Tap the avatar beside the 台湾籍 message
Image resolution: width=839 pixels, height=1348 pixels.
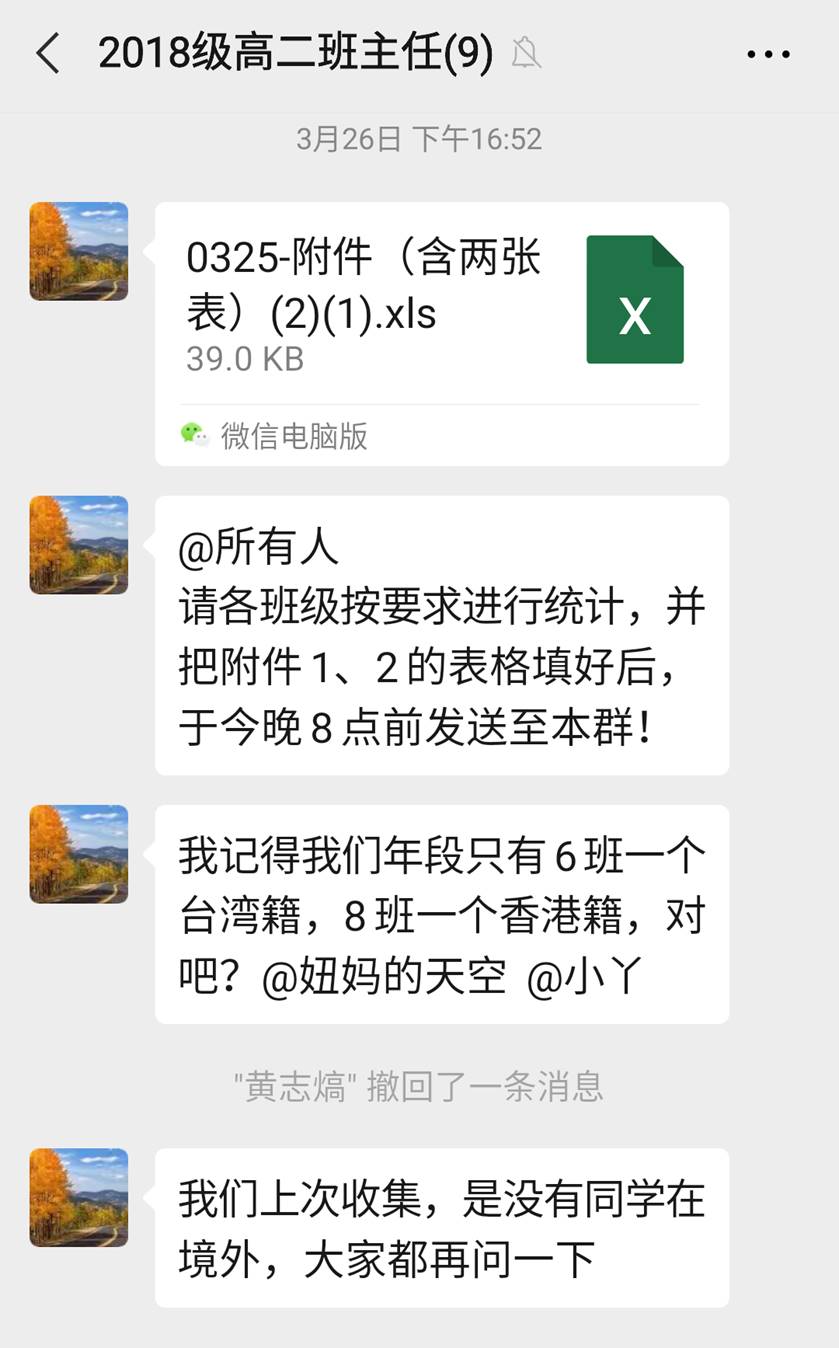[x=79, y=854]
